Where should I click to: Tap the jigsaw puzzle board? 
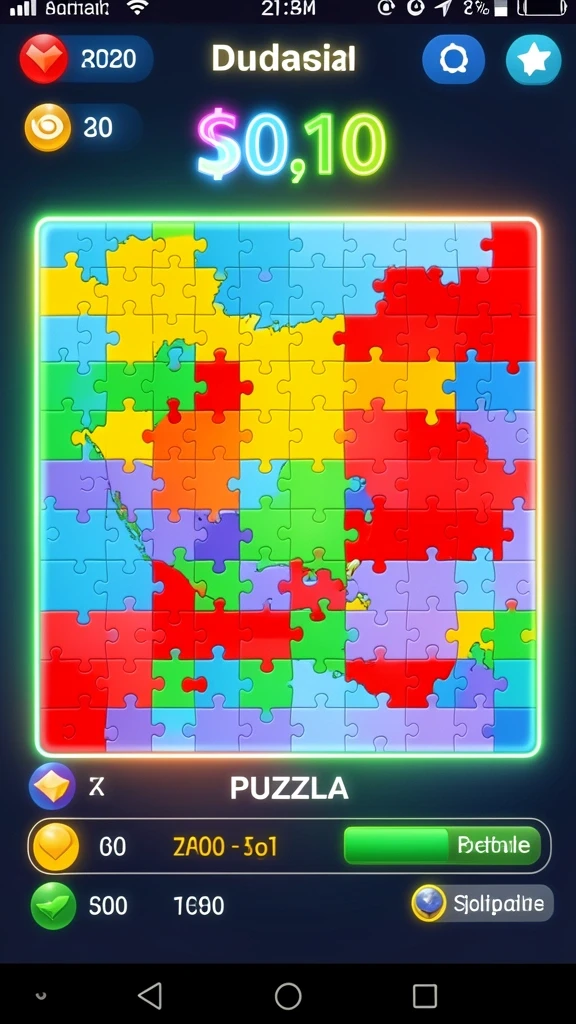click(288, 487)
